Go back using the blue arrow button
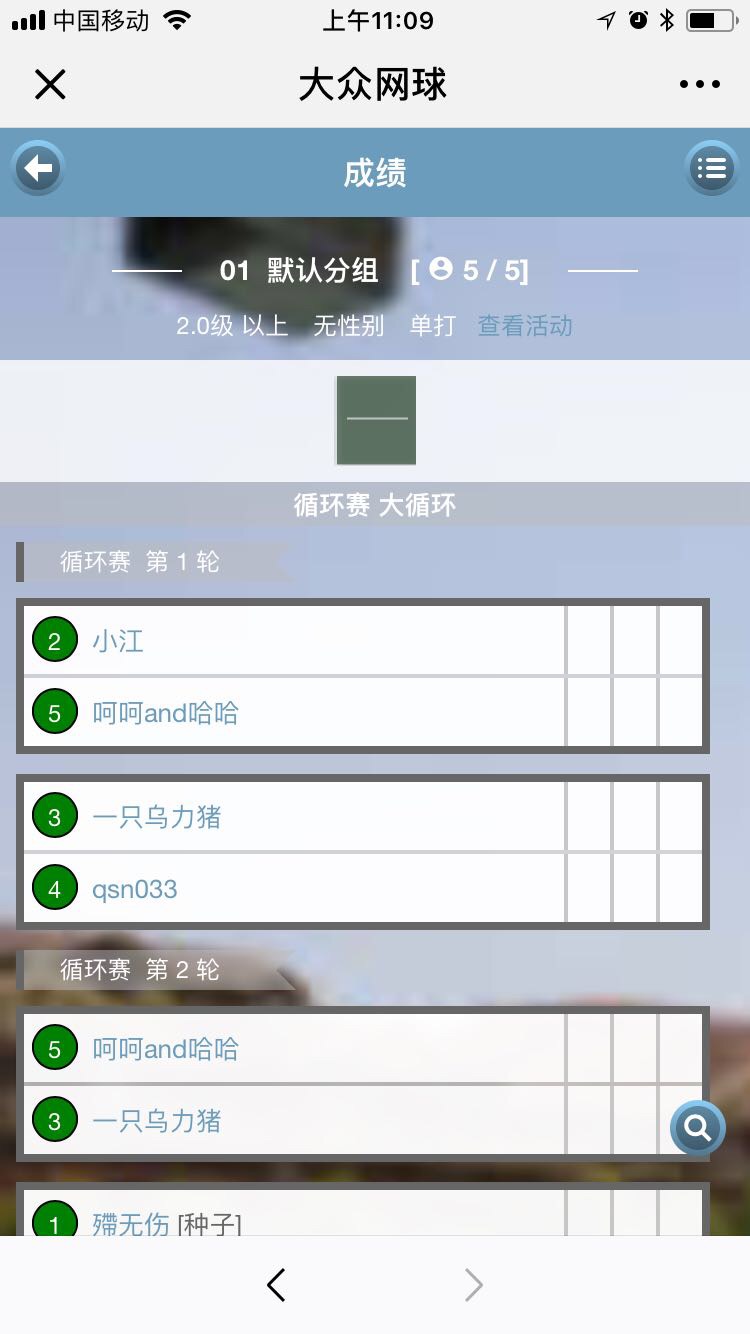This screenshot has width=750, height=1334. (38, 169)
